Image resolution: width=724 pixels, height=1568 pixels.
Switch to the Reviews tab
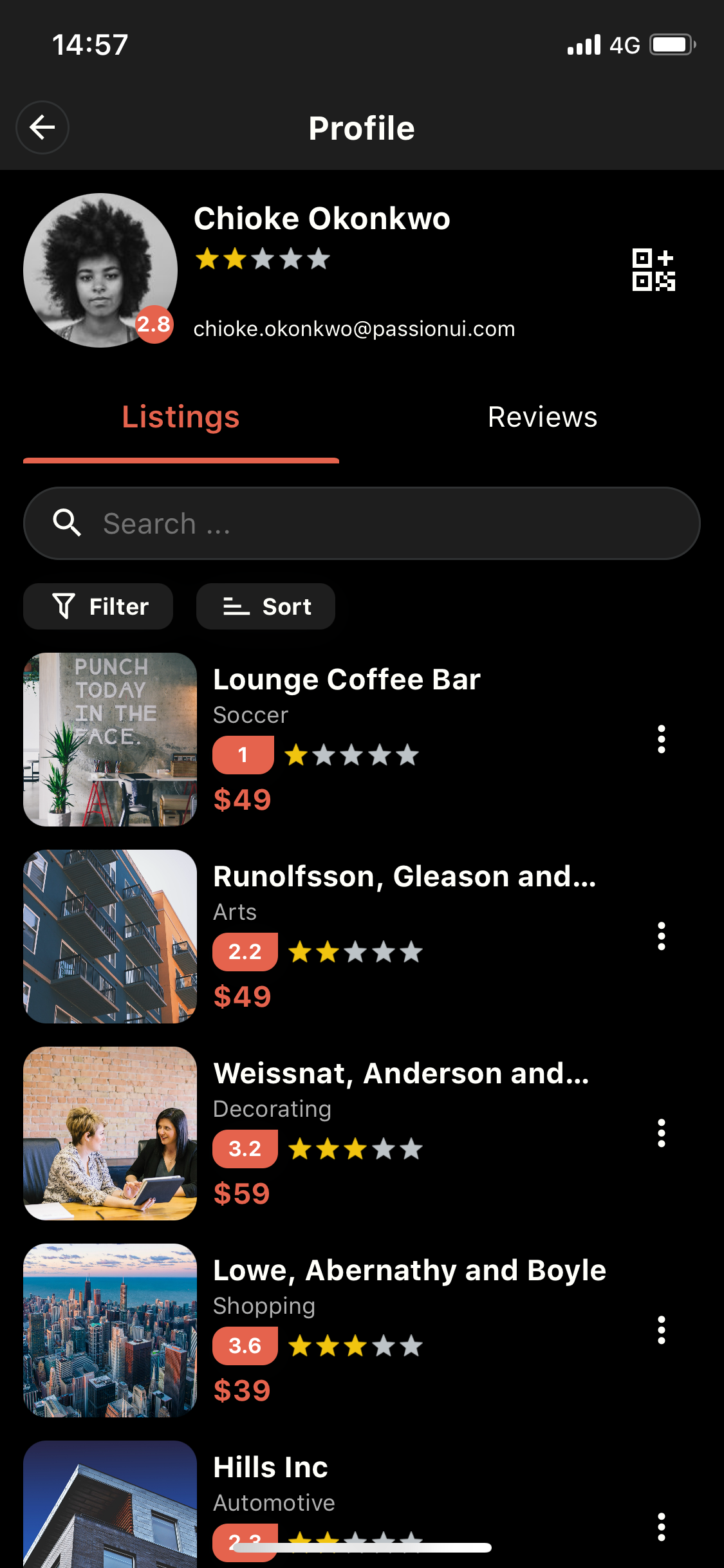click(x=542, y=417)
